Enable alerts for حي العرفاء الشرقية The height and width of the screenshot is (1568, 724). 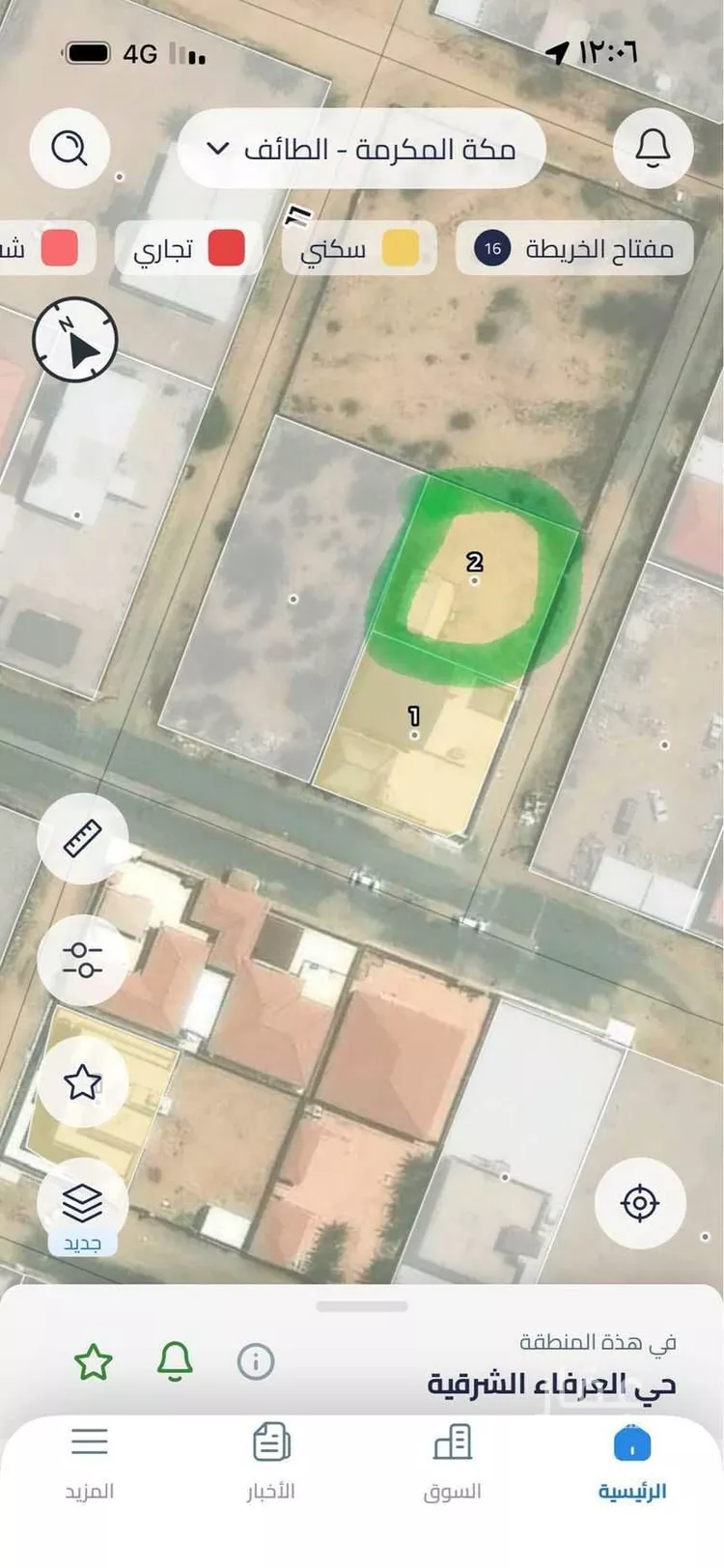(x=175, y=1362)
